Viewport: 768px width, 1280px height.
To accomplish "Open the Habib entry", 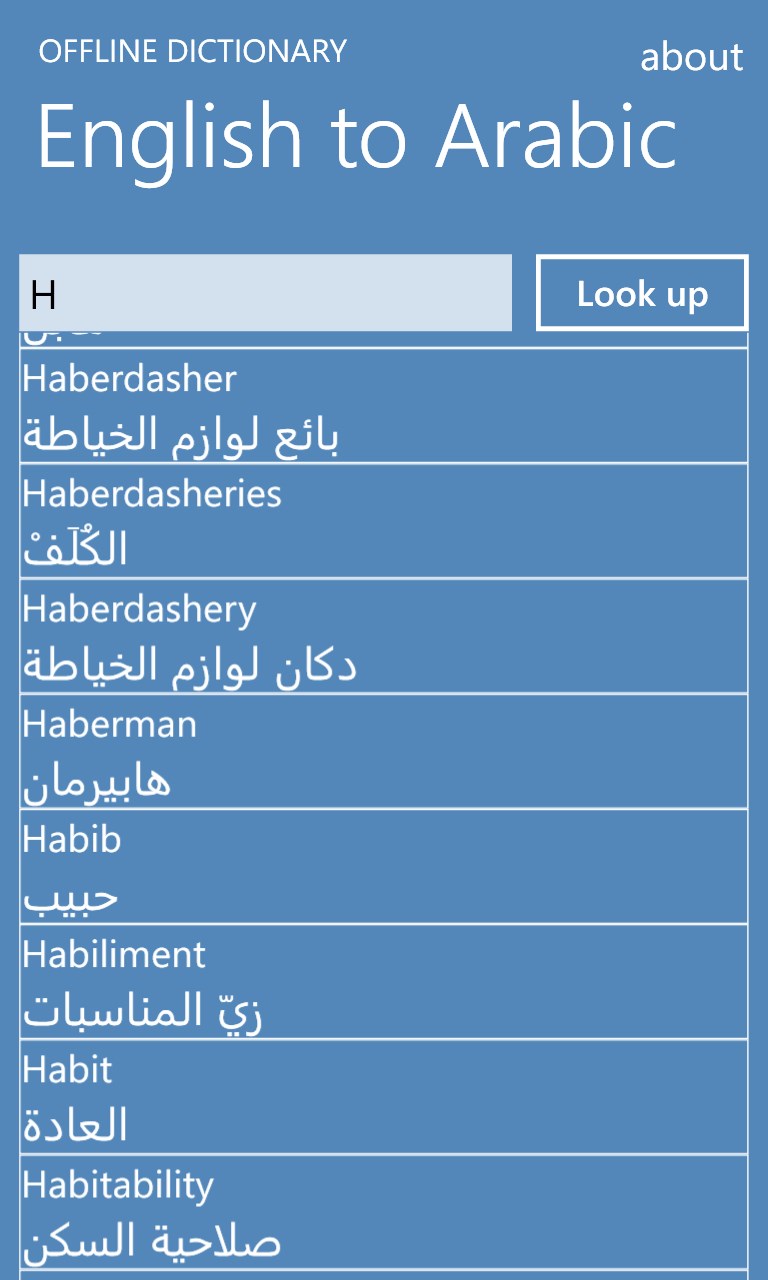I will (x=383, y=866).
